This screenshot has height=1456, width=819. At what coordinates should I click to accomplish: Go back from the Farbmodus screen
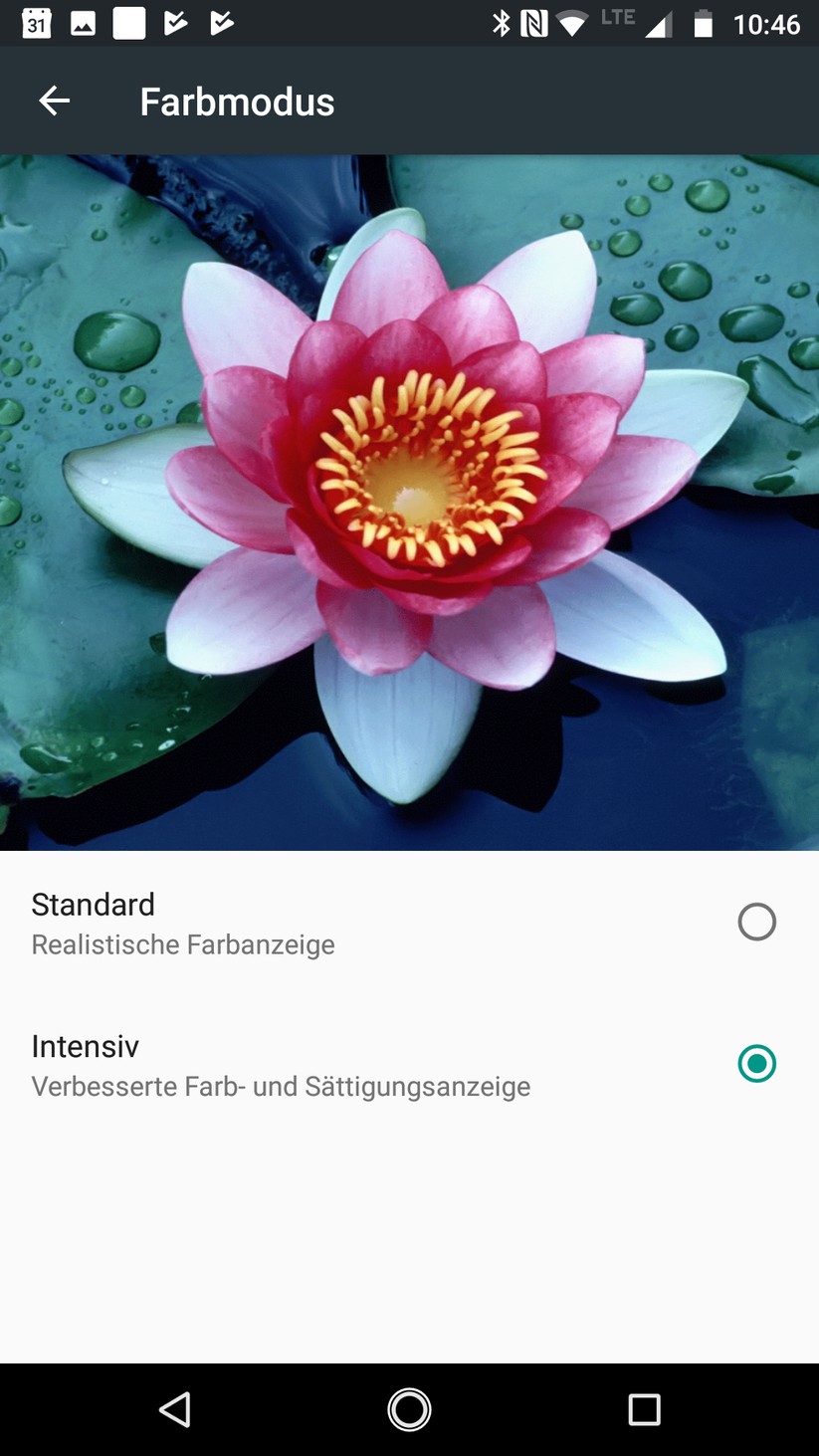coord(54,101)
